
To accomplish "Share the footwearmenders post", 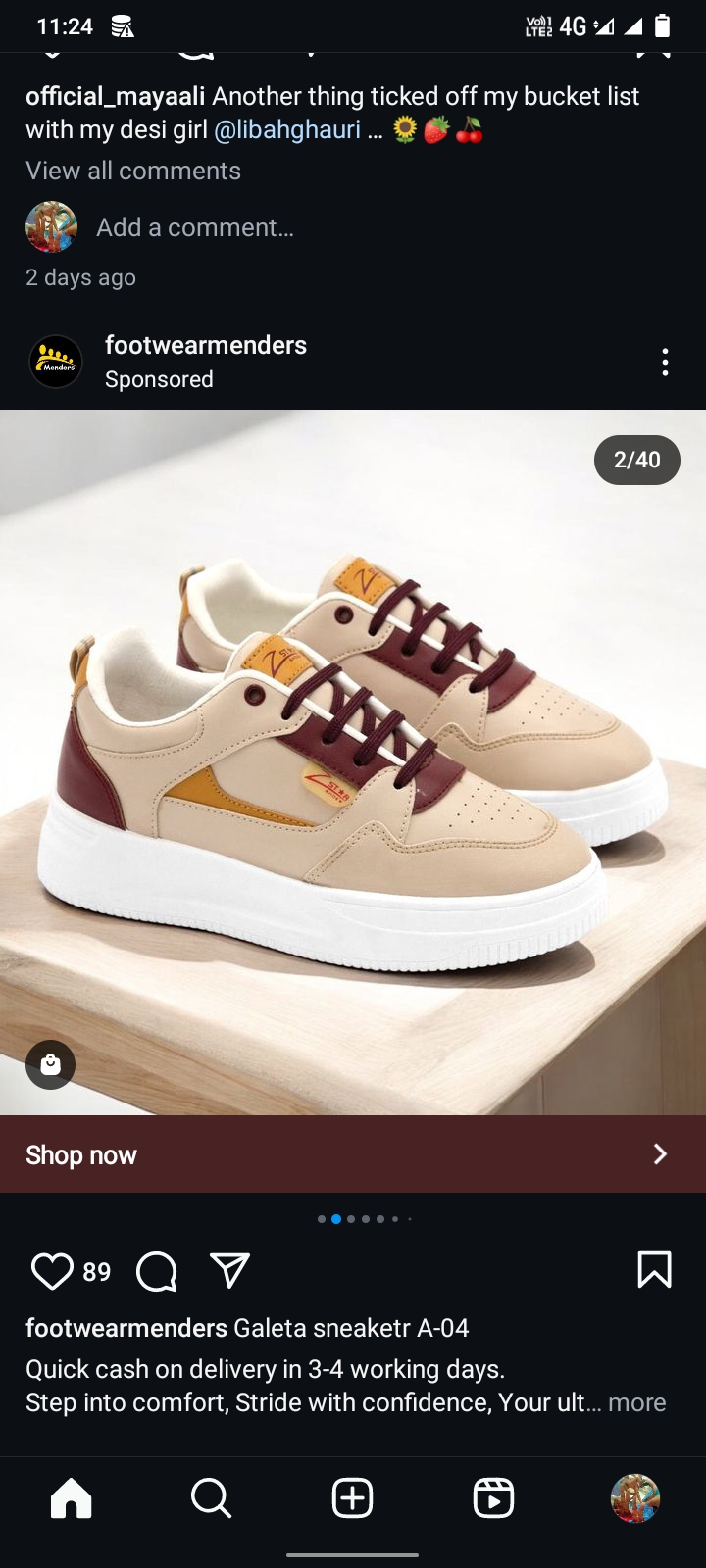I will tap(230, 1271).
